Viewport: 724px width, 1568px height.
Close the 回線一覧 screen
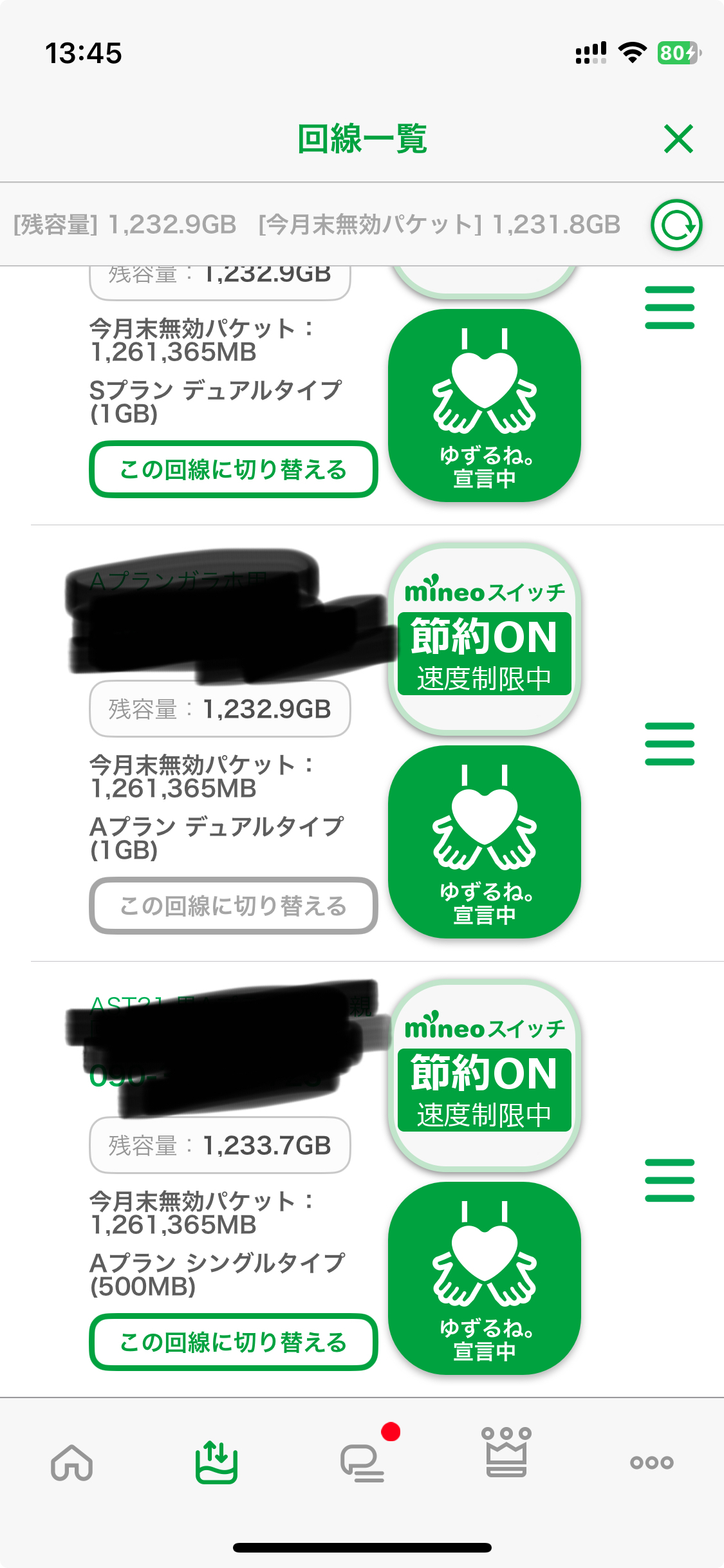click(678, 138)
